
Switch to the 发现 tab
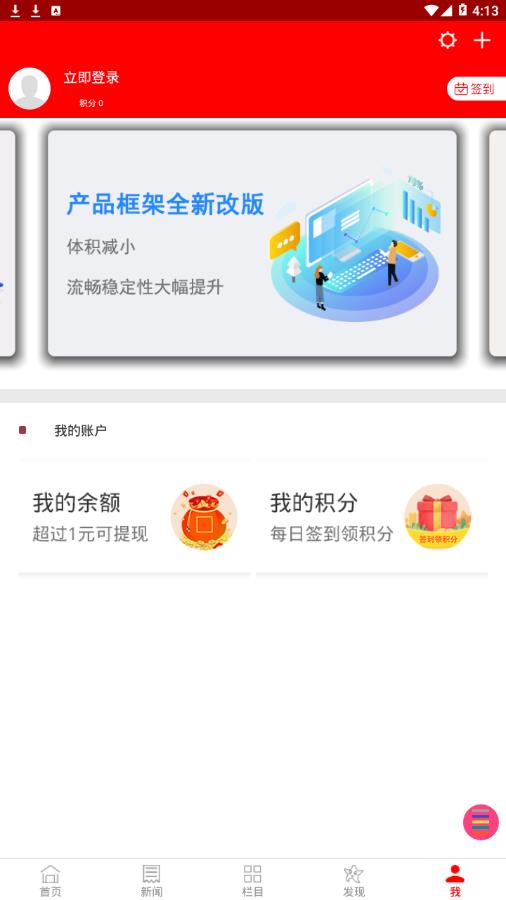(354, 880)
